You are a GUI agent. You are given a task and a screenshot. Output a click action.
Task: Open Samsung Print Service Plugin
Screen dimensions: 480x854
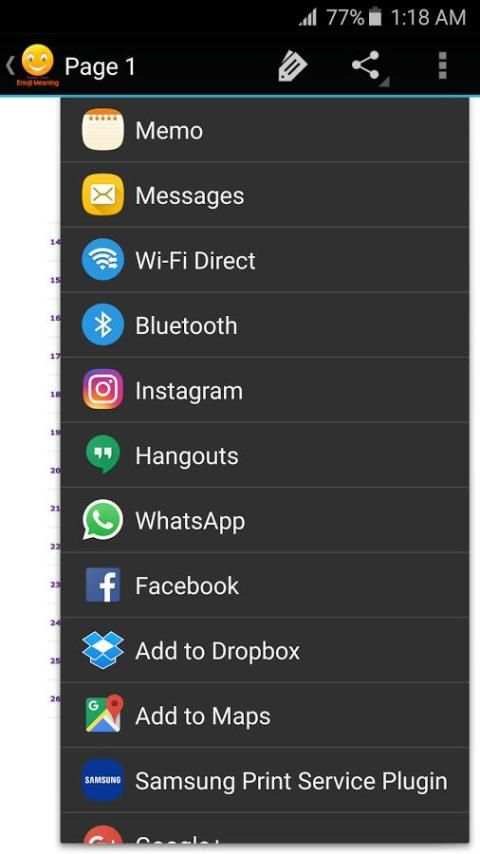[x=265, y=780]
